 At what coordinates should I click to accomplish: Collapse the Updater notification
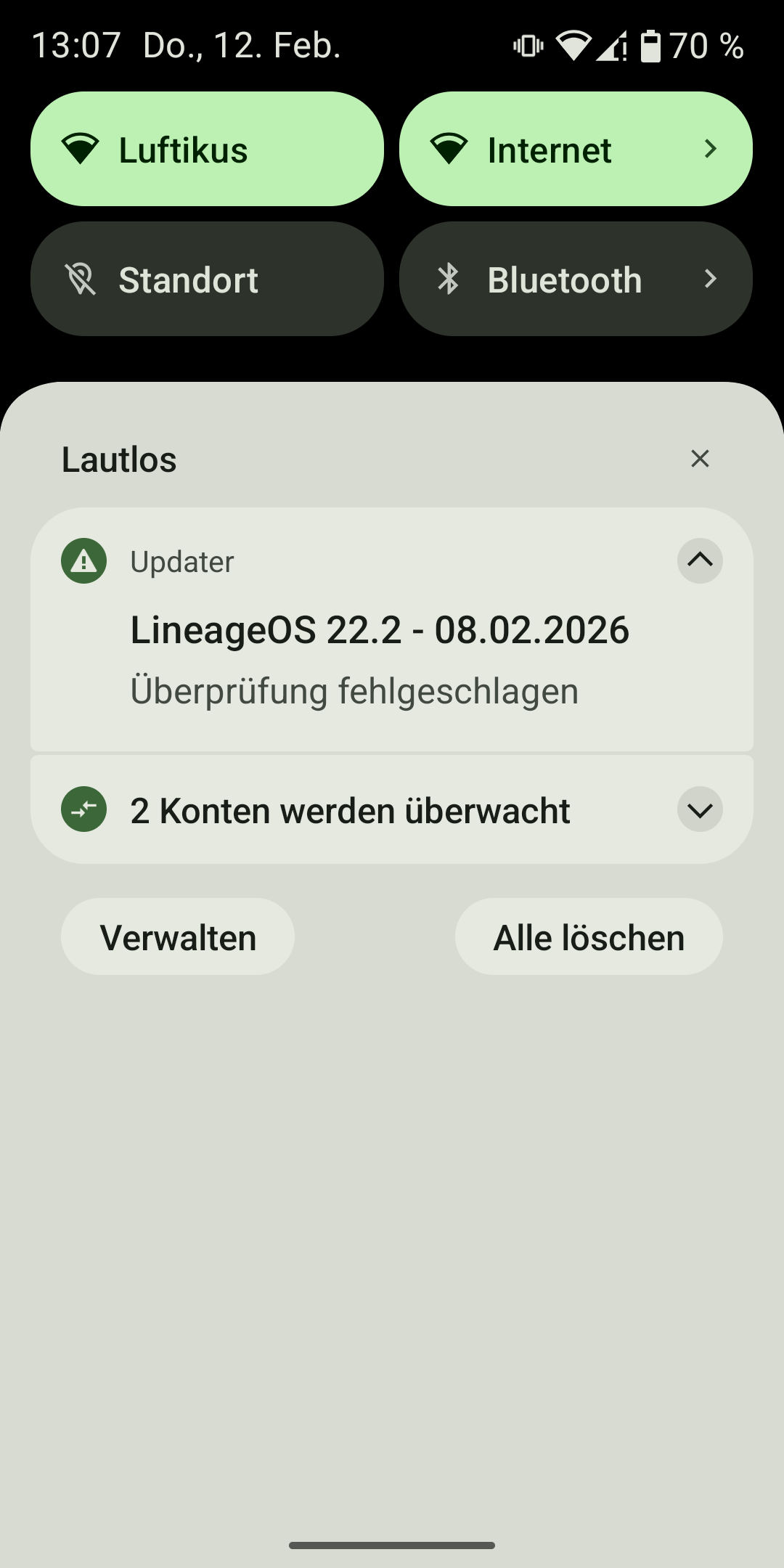(699, 560)
